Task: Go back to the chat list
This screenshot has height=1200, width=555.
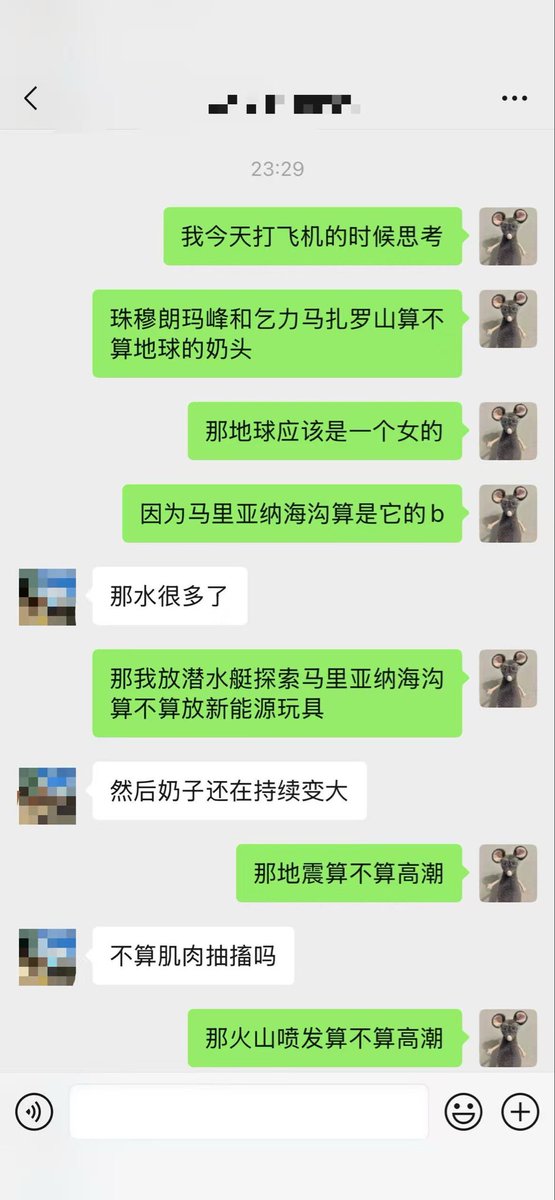Action: [x=31, y=98]
